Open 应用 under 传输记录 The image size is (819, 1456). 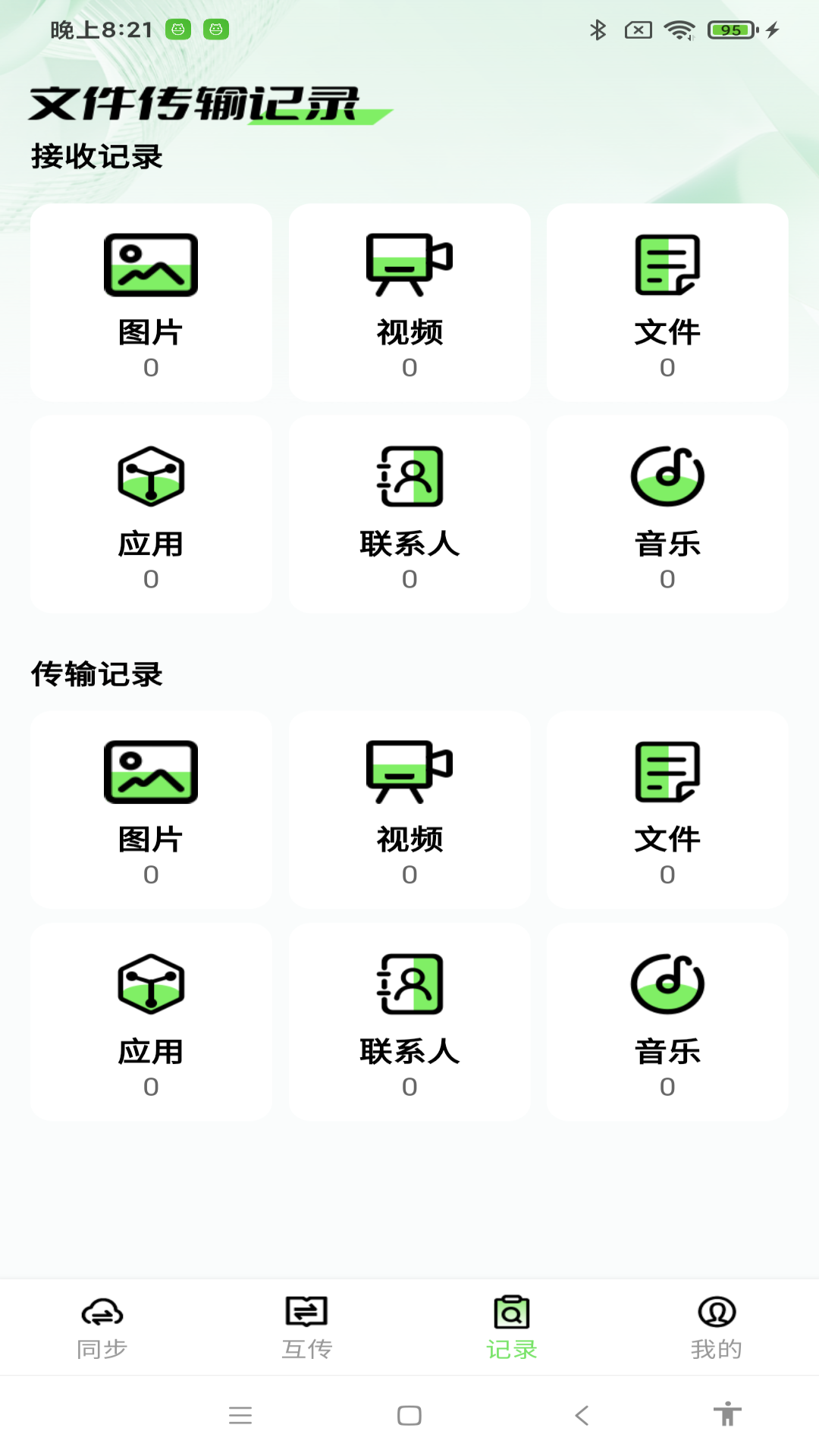[151, 1021]
